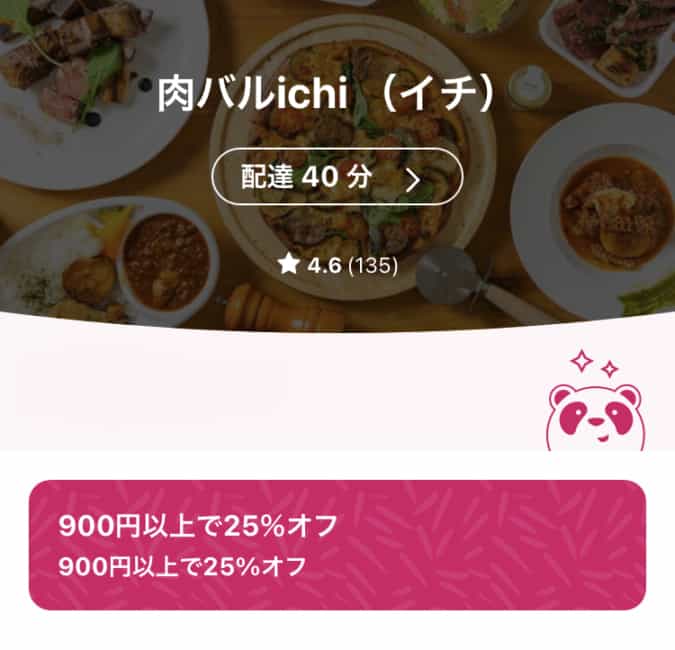Image resolution: width=675 pixels, height=650 pixels.
Task: Open the 4.6 star rating reviews
Action: tap(338, 265)
